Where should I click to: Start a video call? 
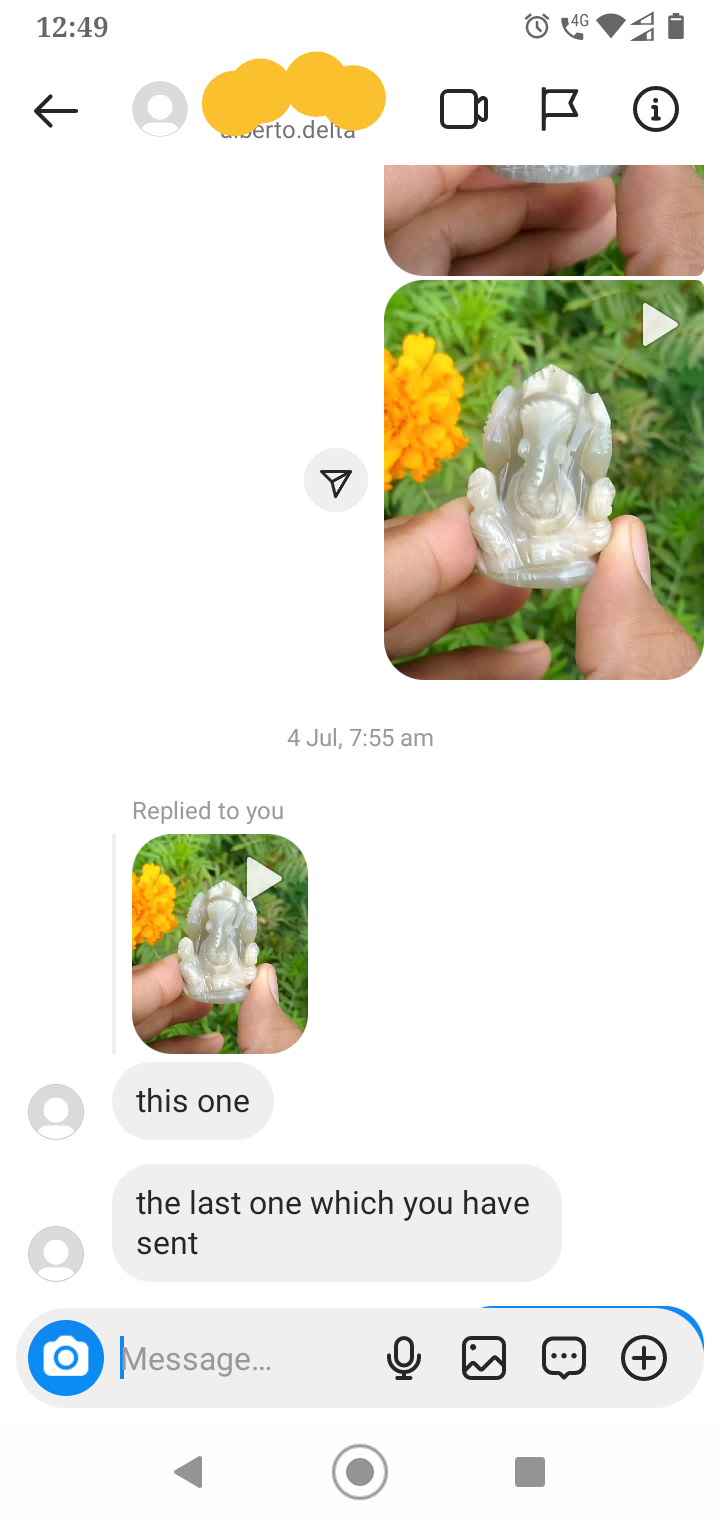click(x=464, y=110)
